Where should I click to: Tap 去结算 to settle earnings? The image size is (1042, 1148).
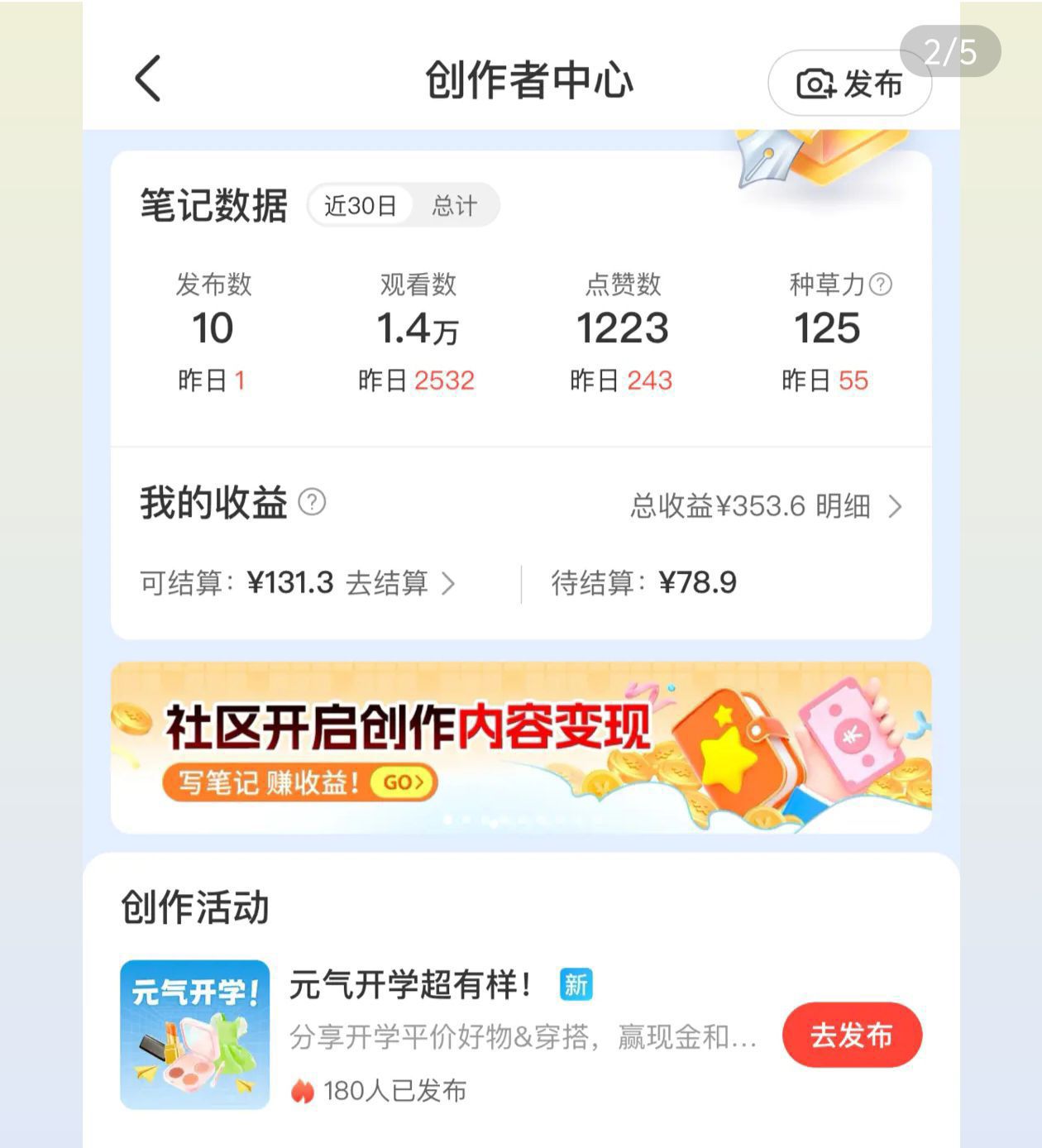(399, 583)
